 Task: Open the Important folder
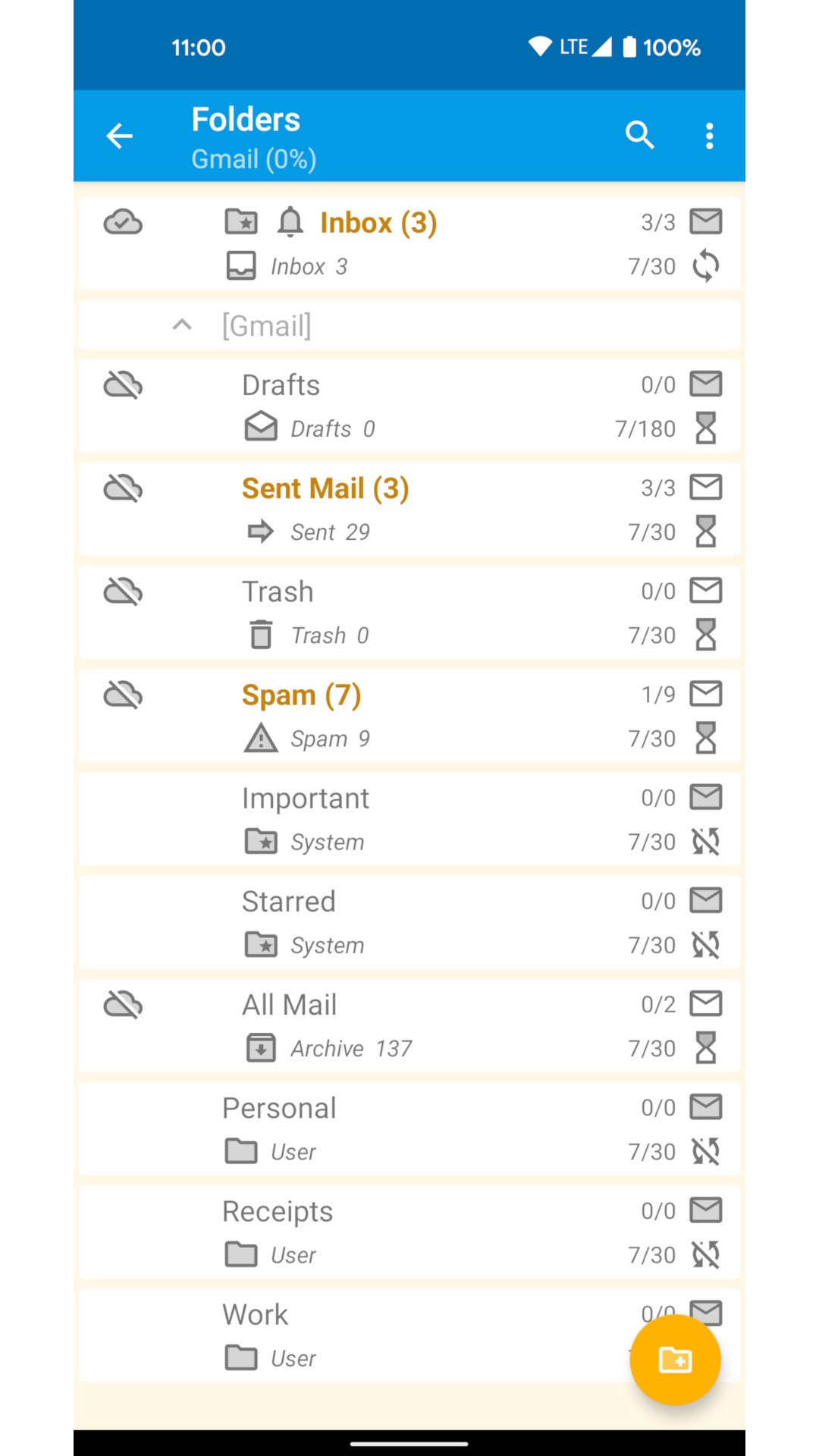(306, 799)
